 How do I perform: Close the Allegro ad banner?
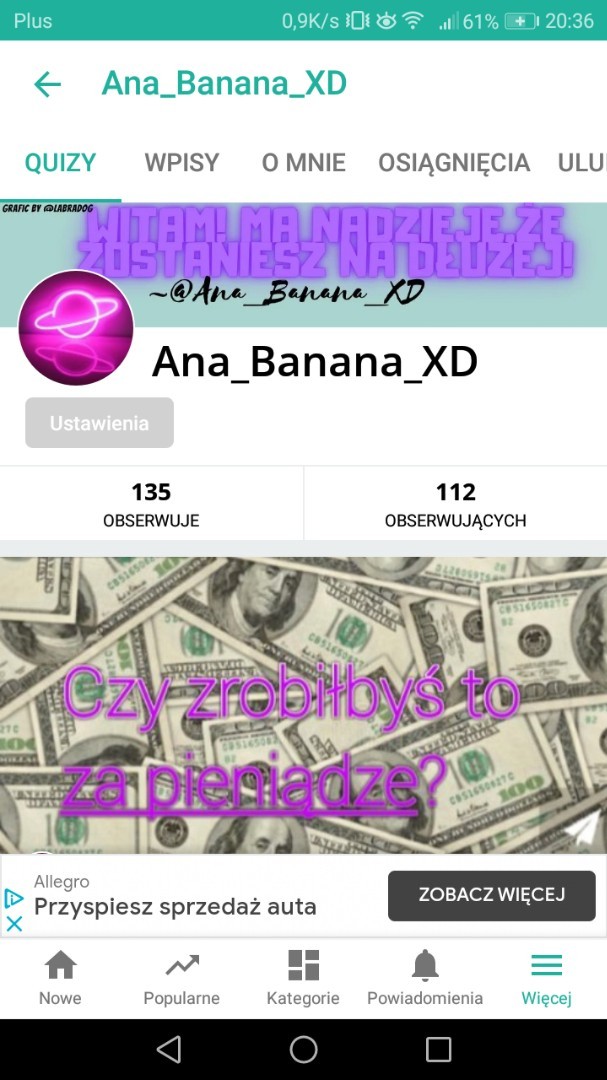click(x=14, y=924)
